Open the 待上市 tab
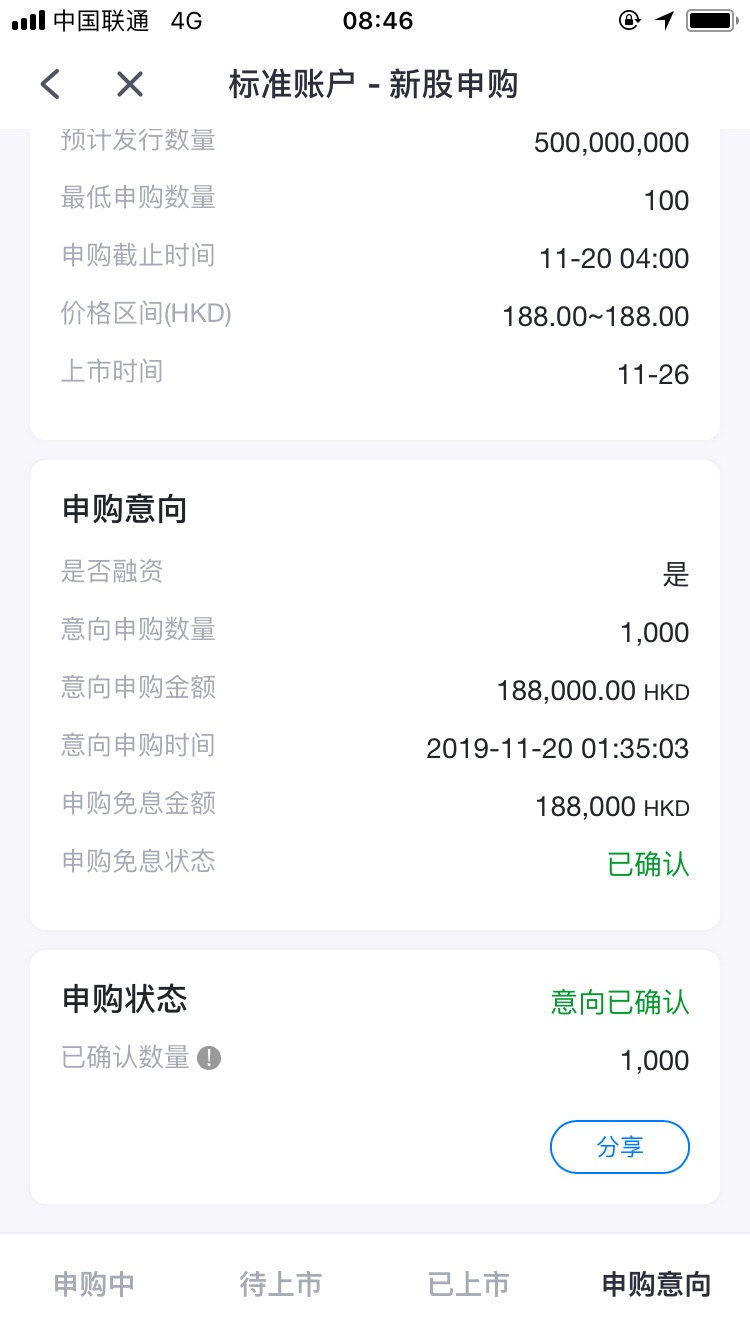Image resolution: width=750 pixels, height=1334 pixels. [x=281, y=1285]
